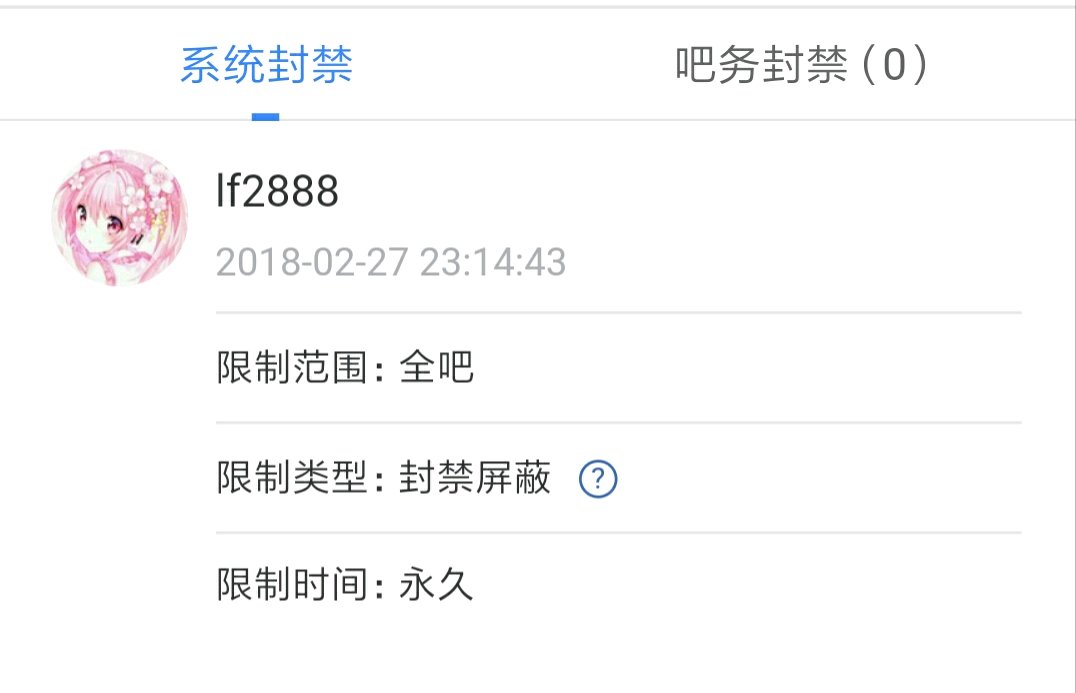Open lf2888's profile avatar
Screen dimensions: 1076x693
pos(119,218)
